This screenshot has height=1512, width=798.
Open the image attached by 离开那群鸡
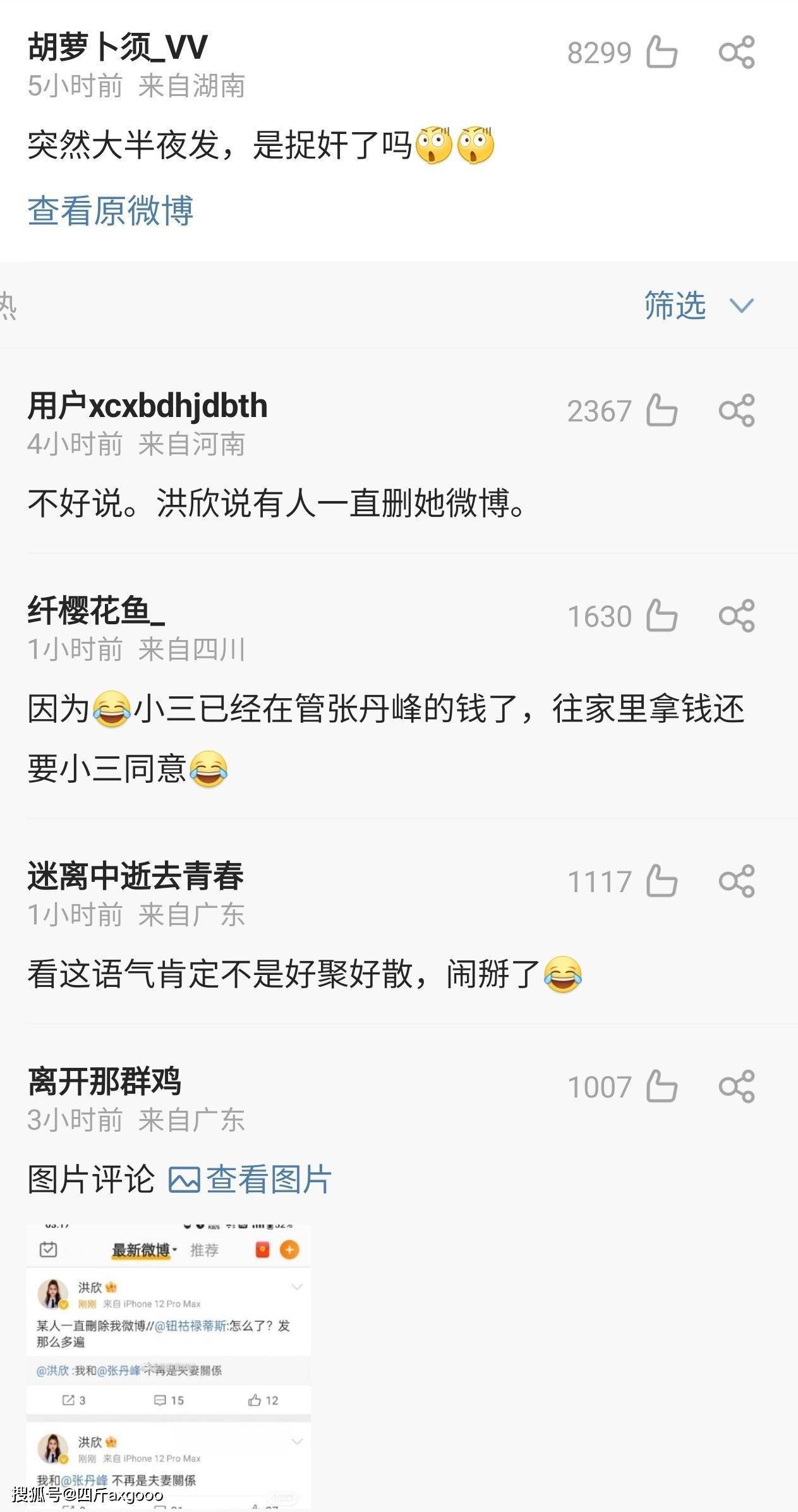click(168, 1365)
